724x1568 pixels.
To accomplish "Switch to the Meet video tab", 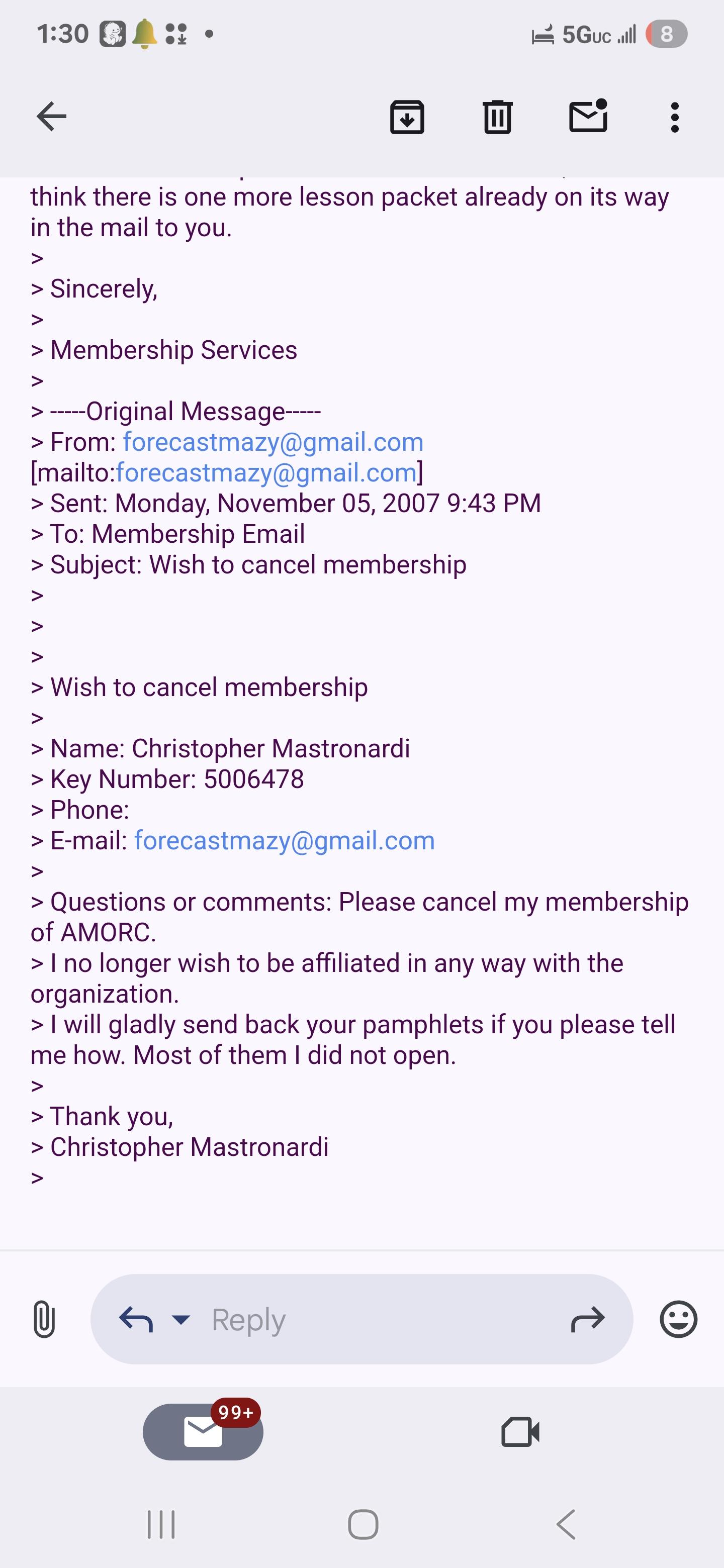I will 520,1432.
